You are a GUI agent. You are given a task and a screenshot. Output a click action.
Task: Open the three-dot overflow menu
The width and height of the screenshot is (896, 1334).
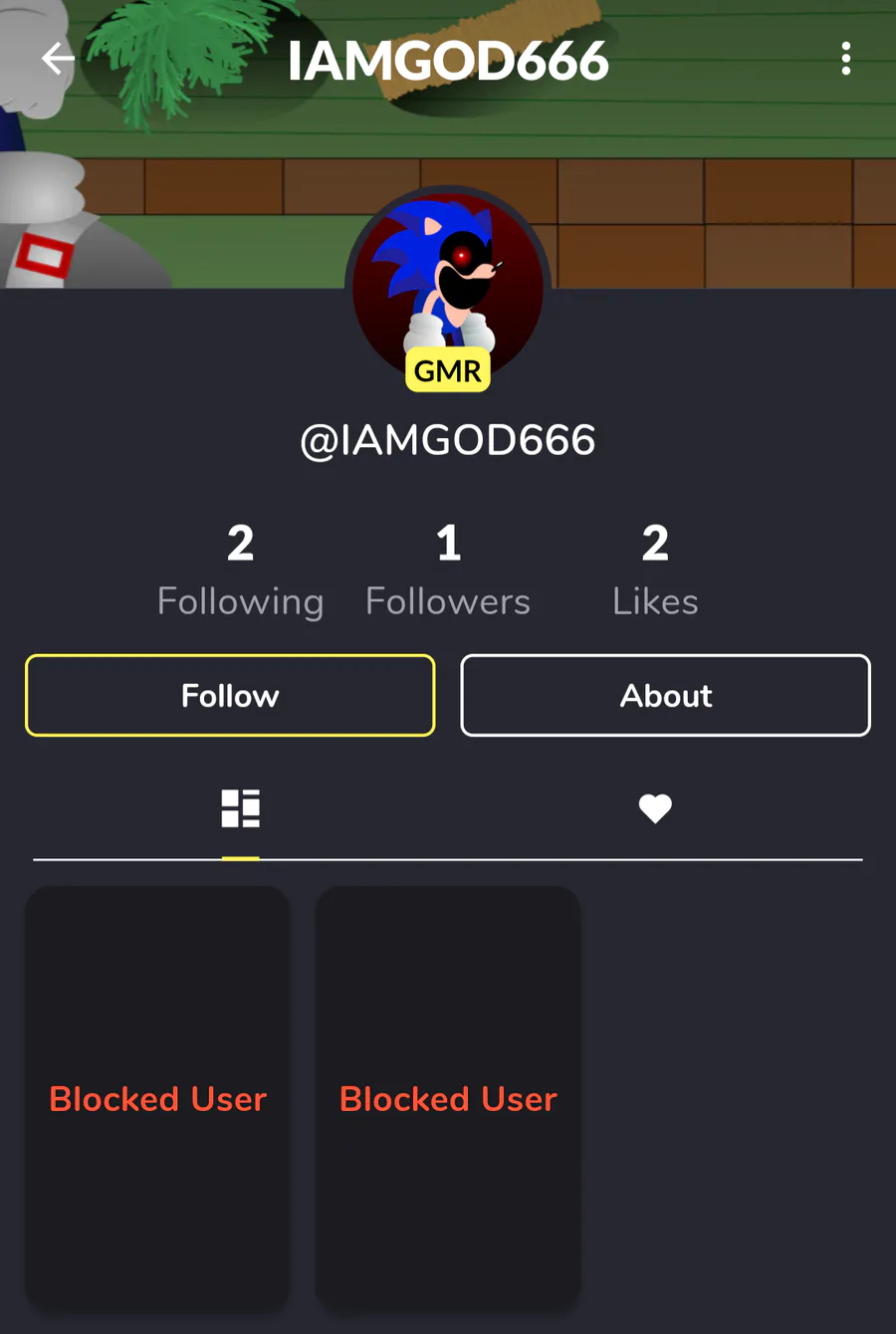point(845,60)
